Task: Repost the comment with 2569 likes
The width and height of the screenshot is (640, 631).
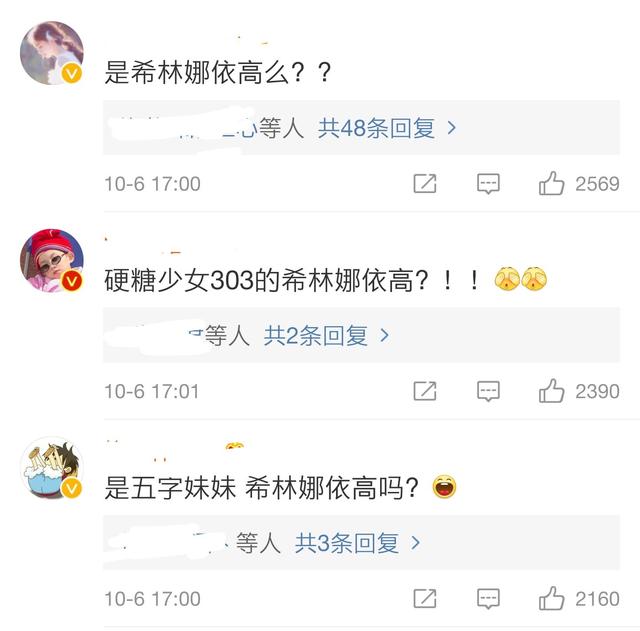Action: 425,184
